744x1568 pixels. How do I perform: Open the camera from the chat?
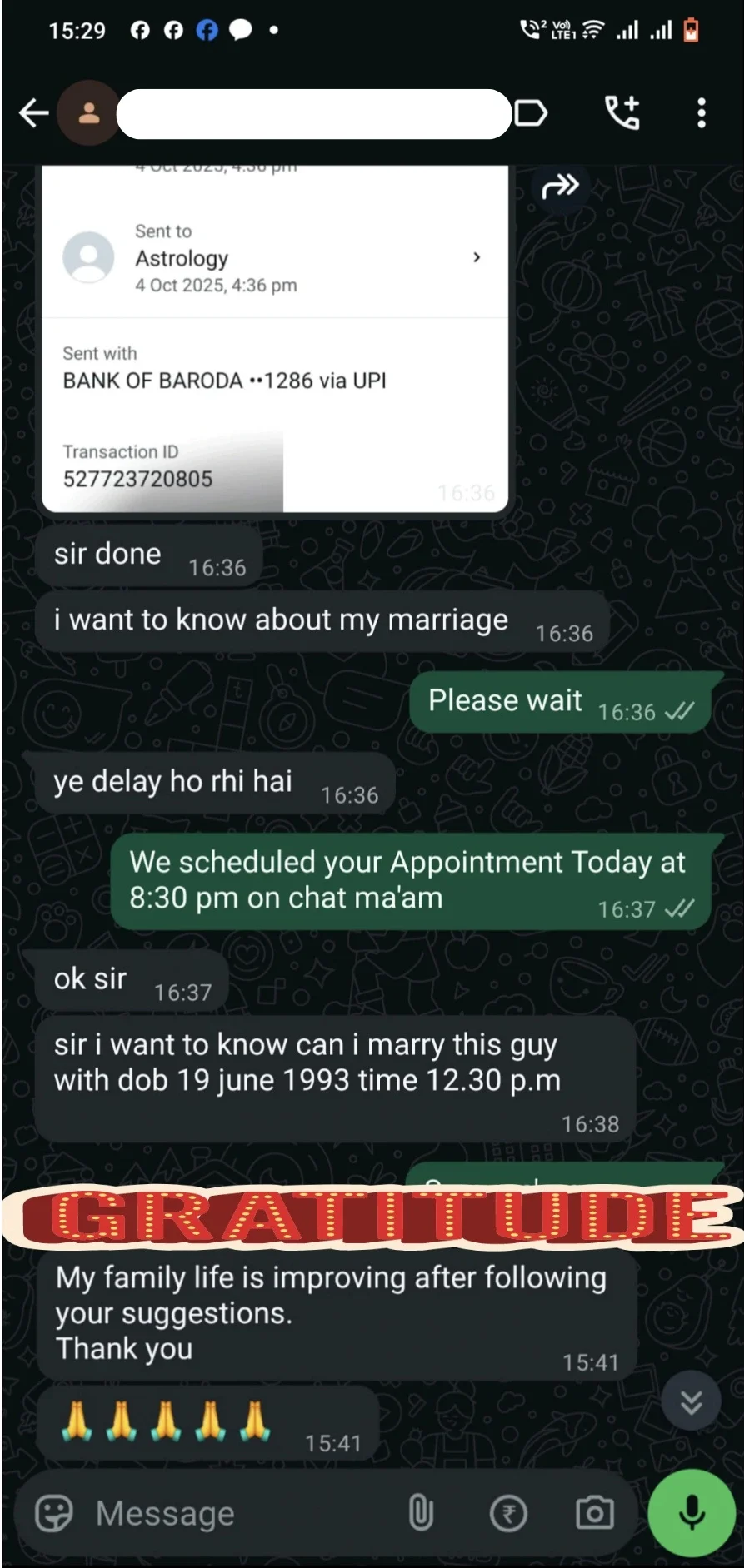click(595, 1513)
